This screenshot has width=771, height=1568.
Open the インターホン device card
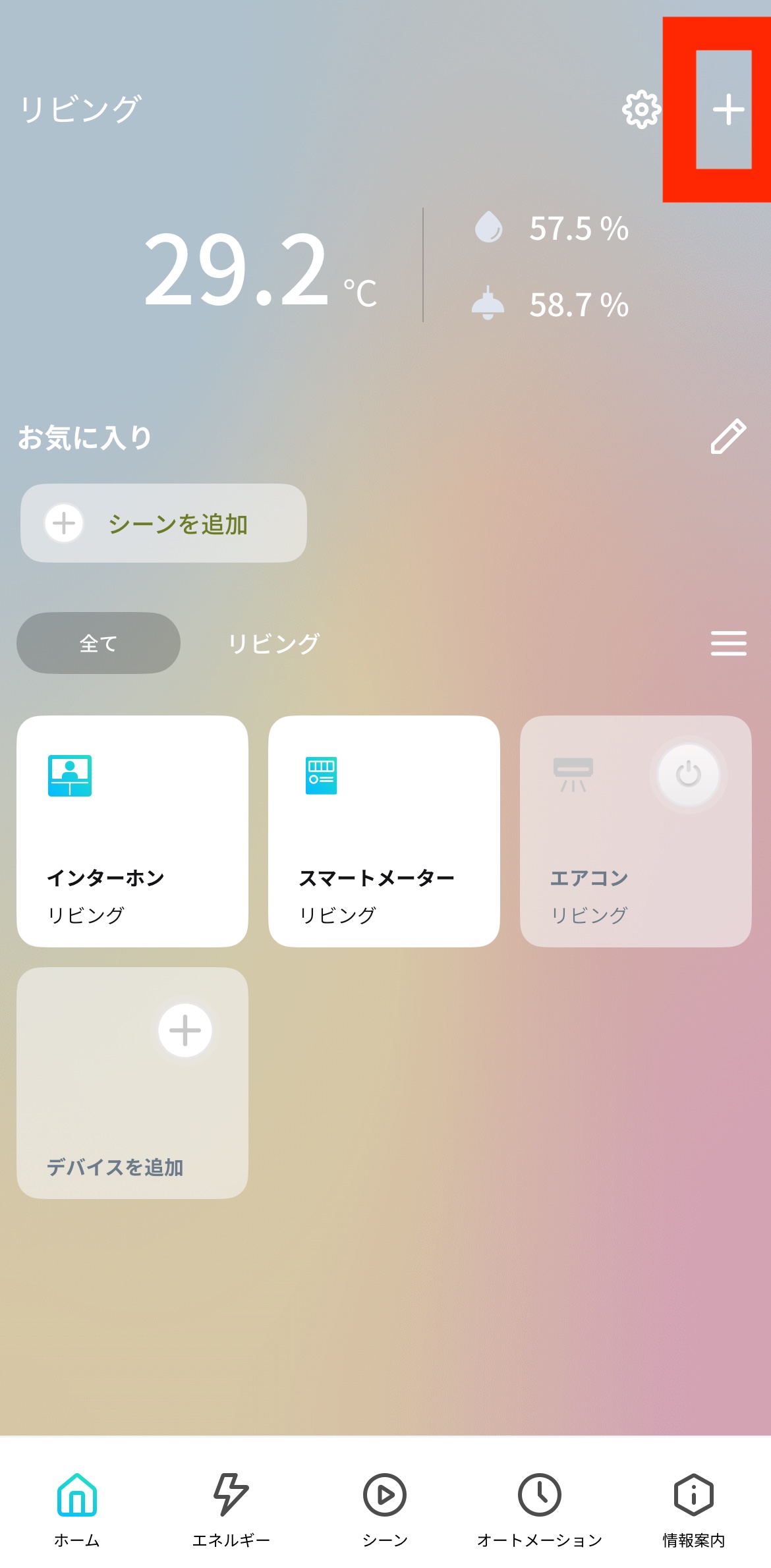tap(132, 831)
